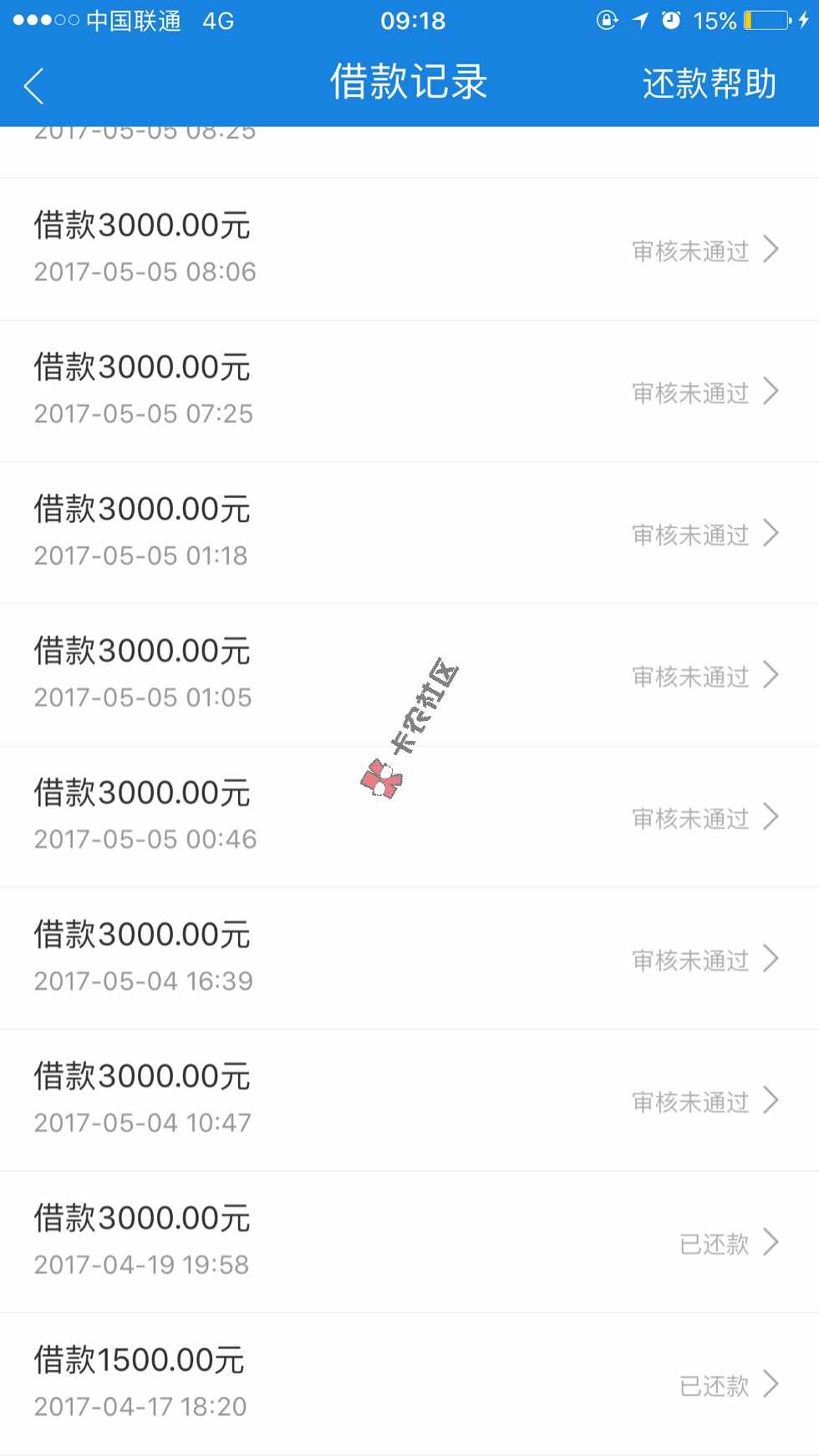Screen dimensions: 819x1456
Task: Open the 2017-05-04 10:47 loan entry
Action: coord(409,1100)
